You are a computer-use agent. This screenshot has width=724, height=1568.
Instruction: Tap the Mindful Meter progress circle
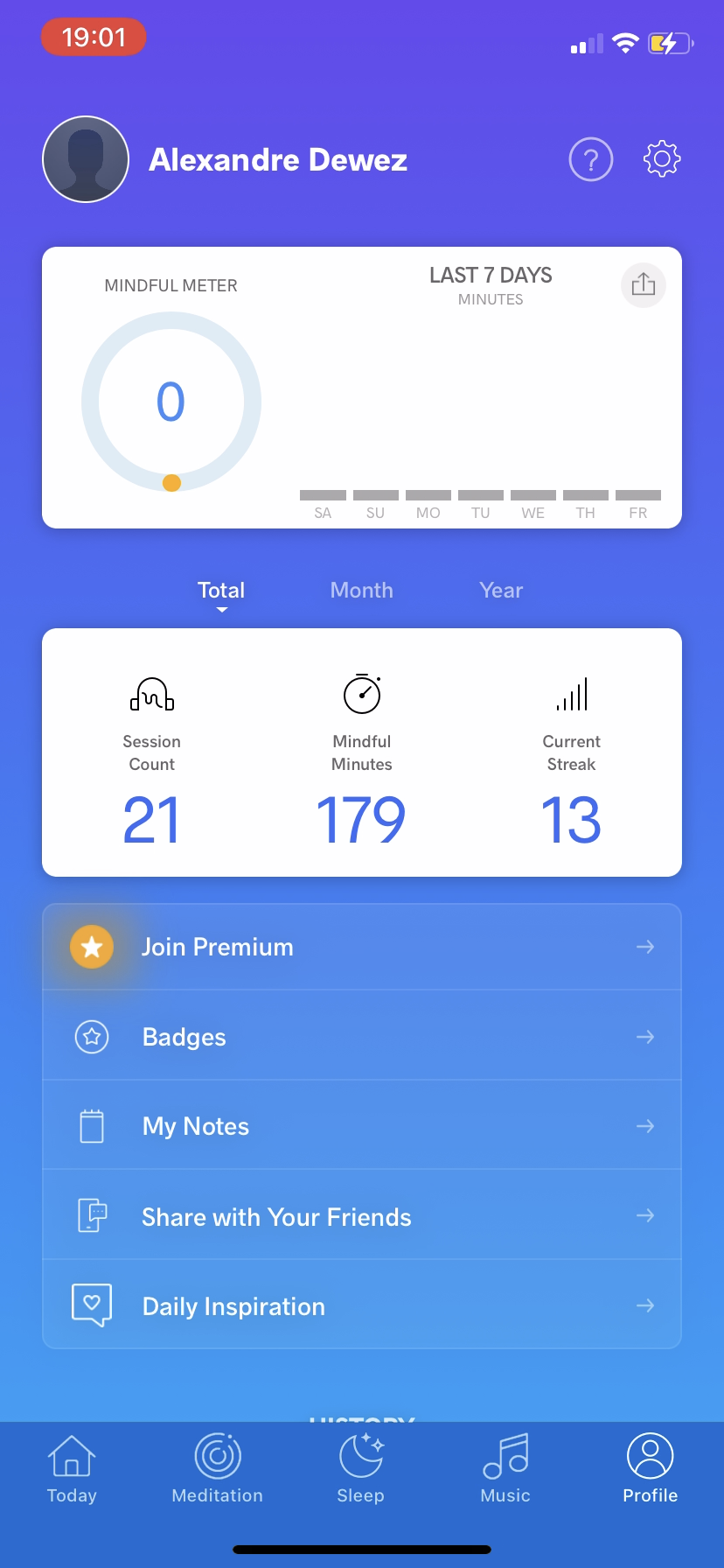(171, 401)
